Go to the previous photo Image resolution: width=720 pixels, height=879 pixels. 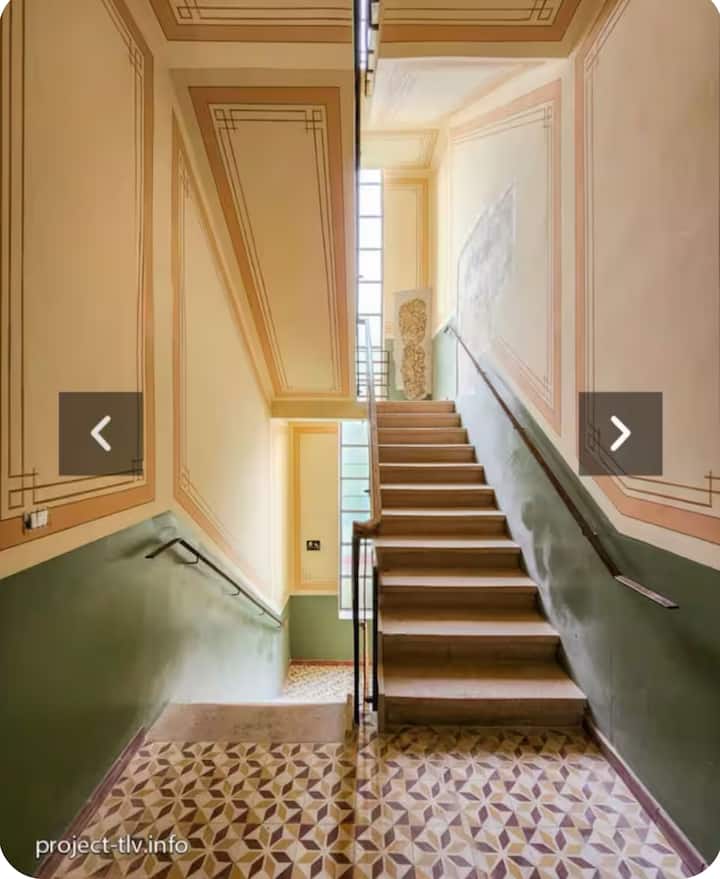(100, 433)
